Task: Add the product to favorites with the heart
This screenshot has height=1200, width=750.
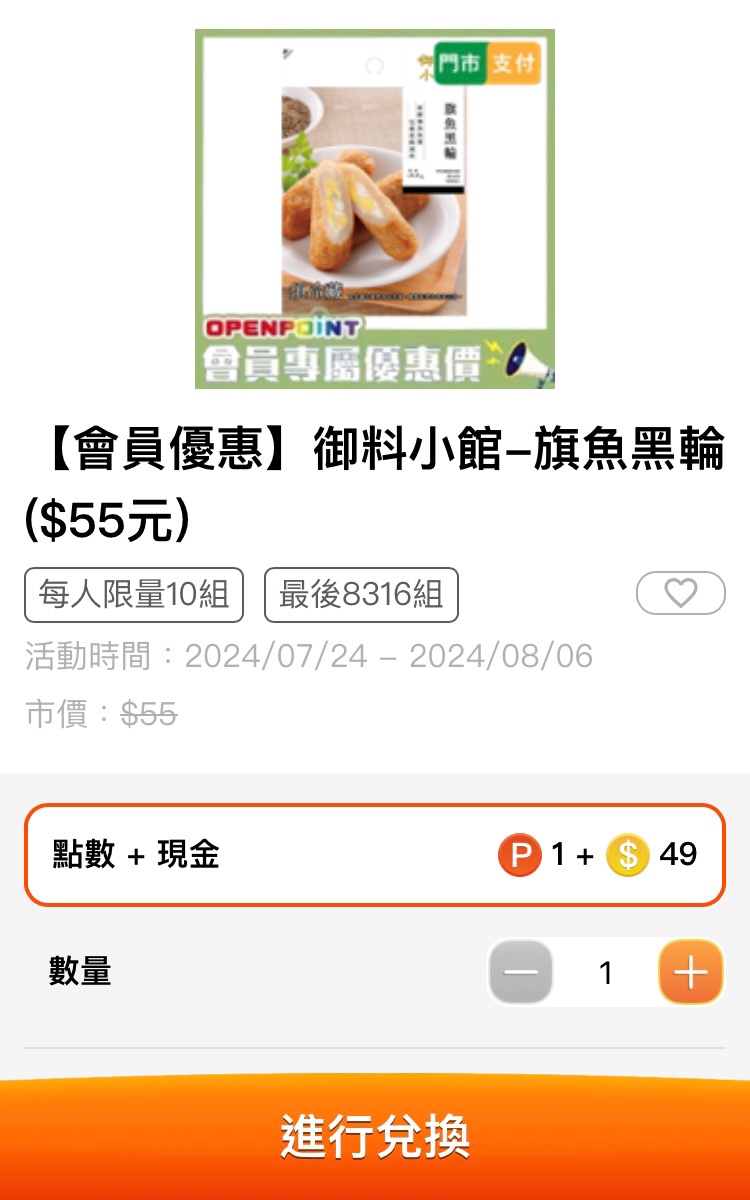Action: pyautogui.click(x=680, y=593)
